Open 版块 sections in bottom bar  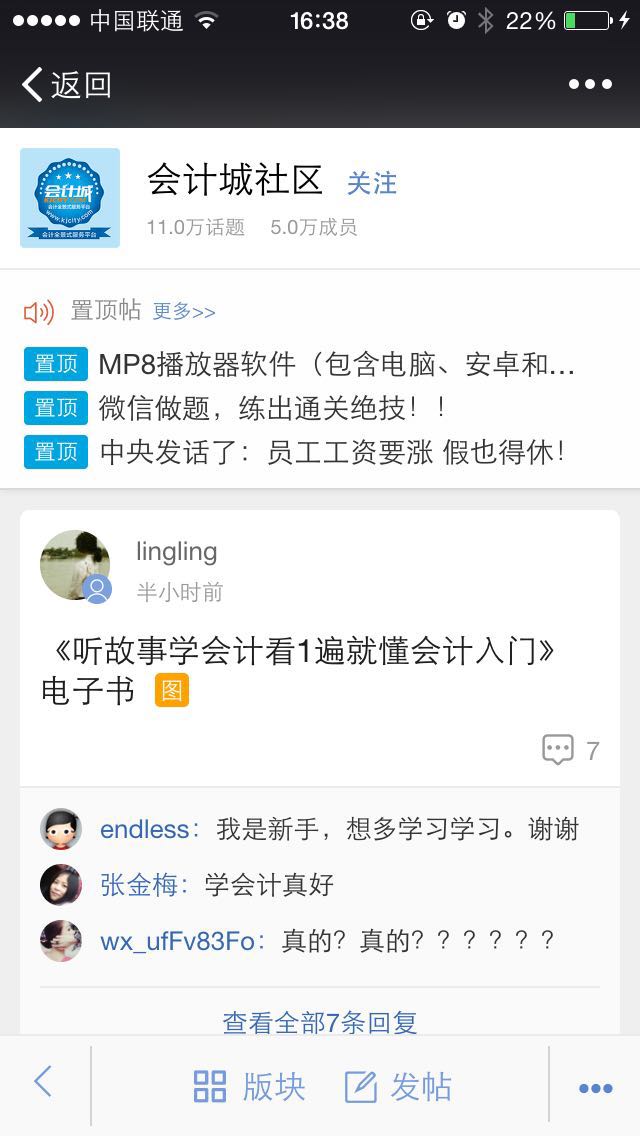[249, 1087]
